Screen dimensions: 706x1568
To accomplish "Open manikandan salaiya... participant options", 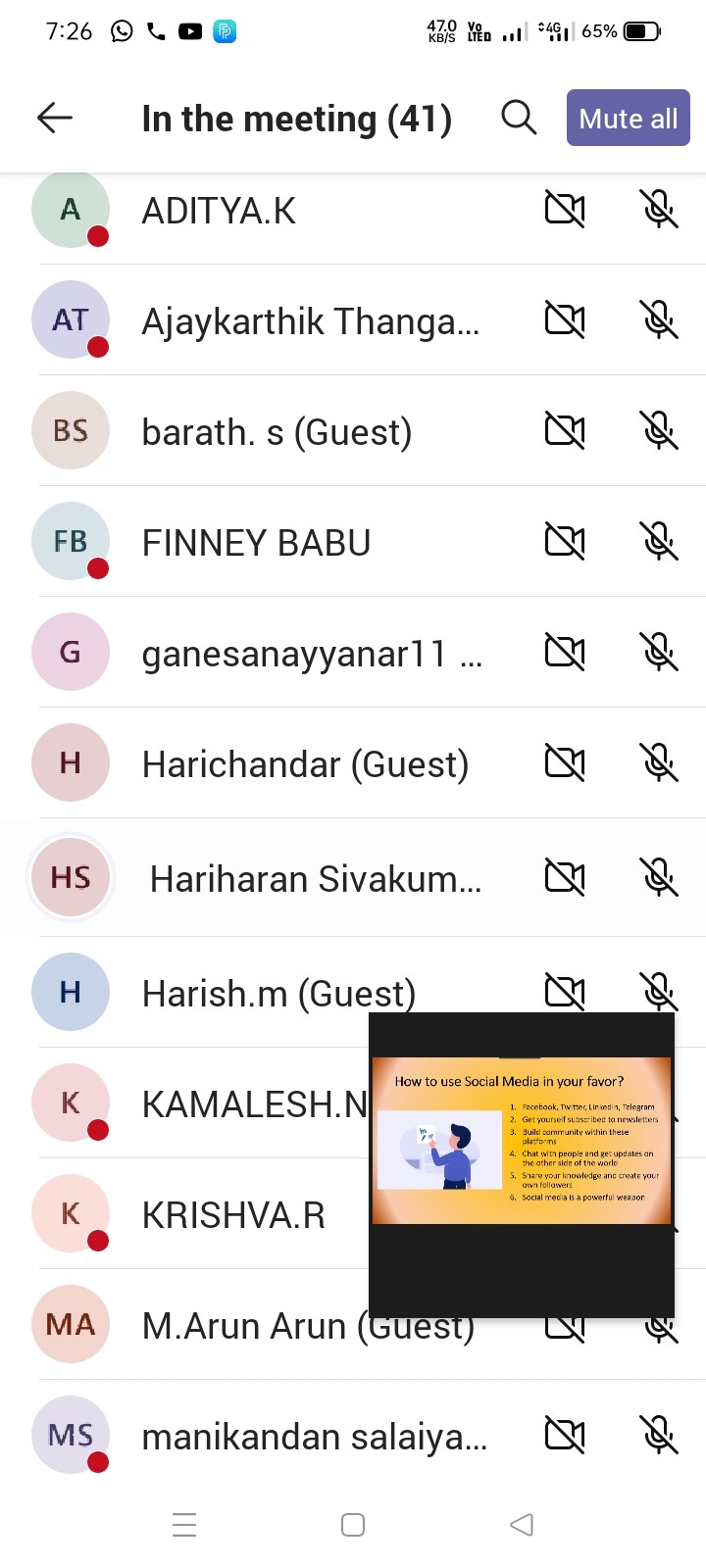I will click(314, 1437).
